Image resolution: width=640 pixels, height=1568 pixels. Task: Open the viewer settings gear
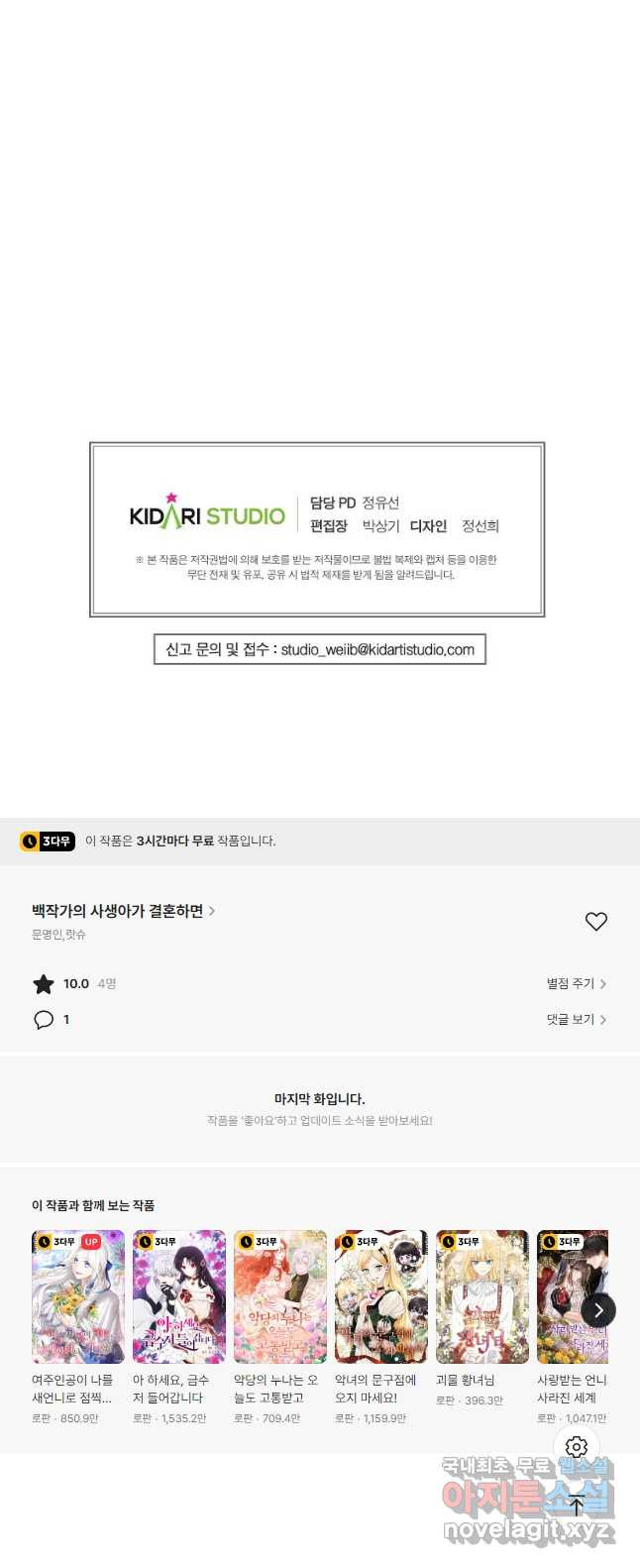point(577,1447)
